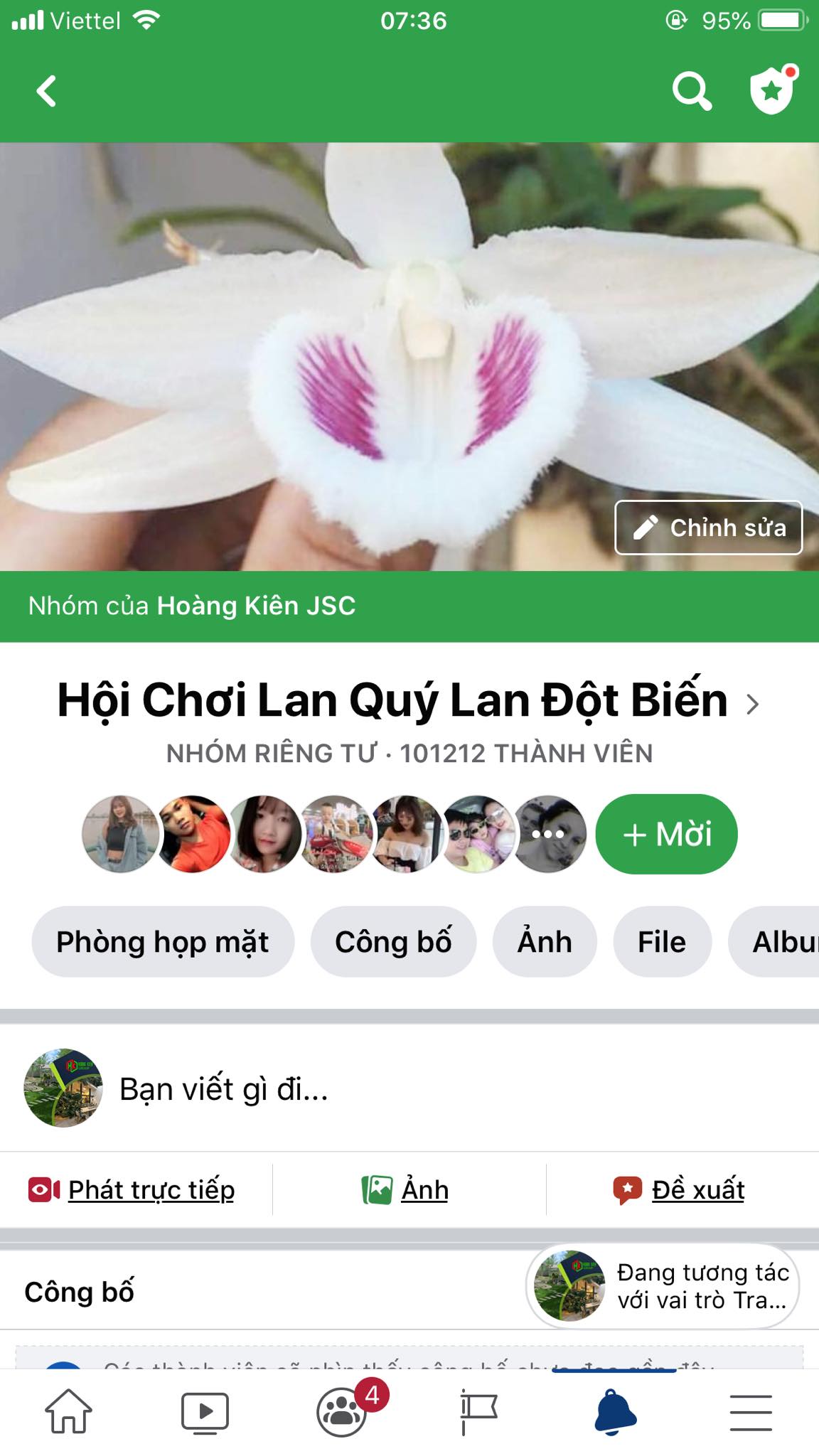819x1456 pixels.
Task: Start a live video with Phát trực tiếp
Action: [132, 1190]
